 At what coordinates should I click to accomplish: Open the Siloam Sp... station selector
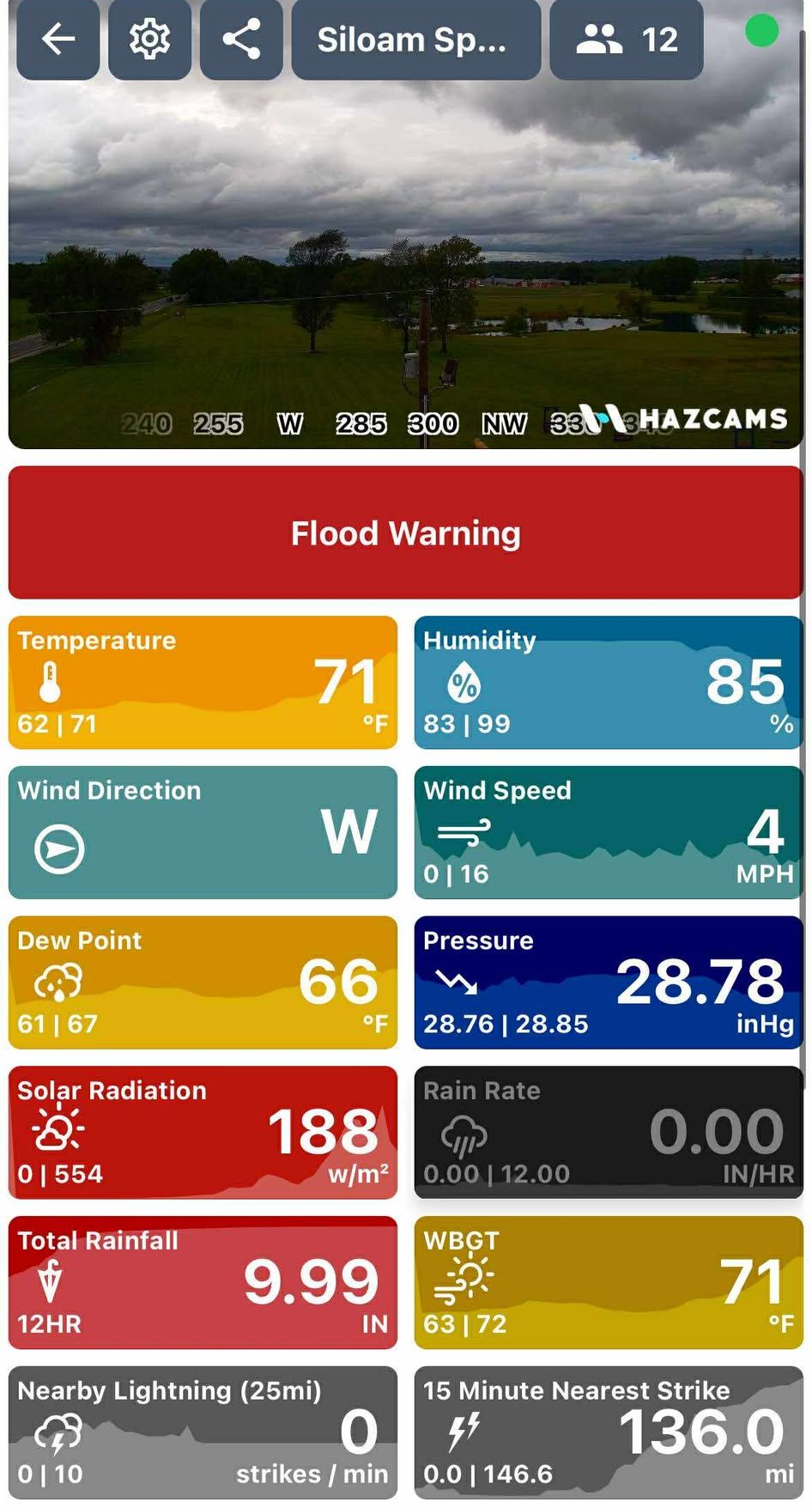click(416, 39)
